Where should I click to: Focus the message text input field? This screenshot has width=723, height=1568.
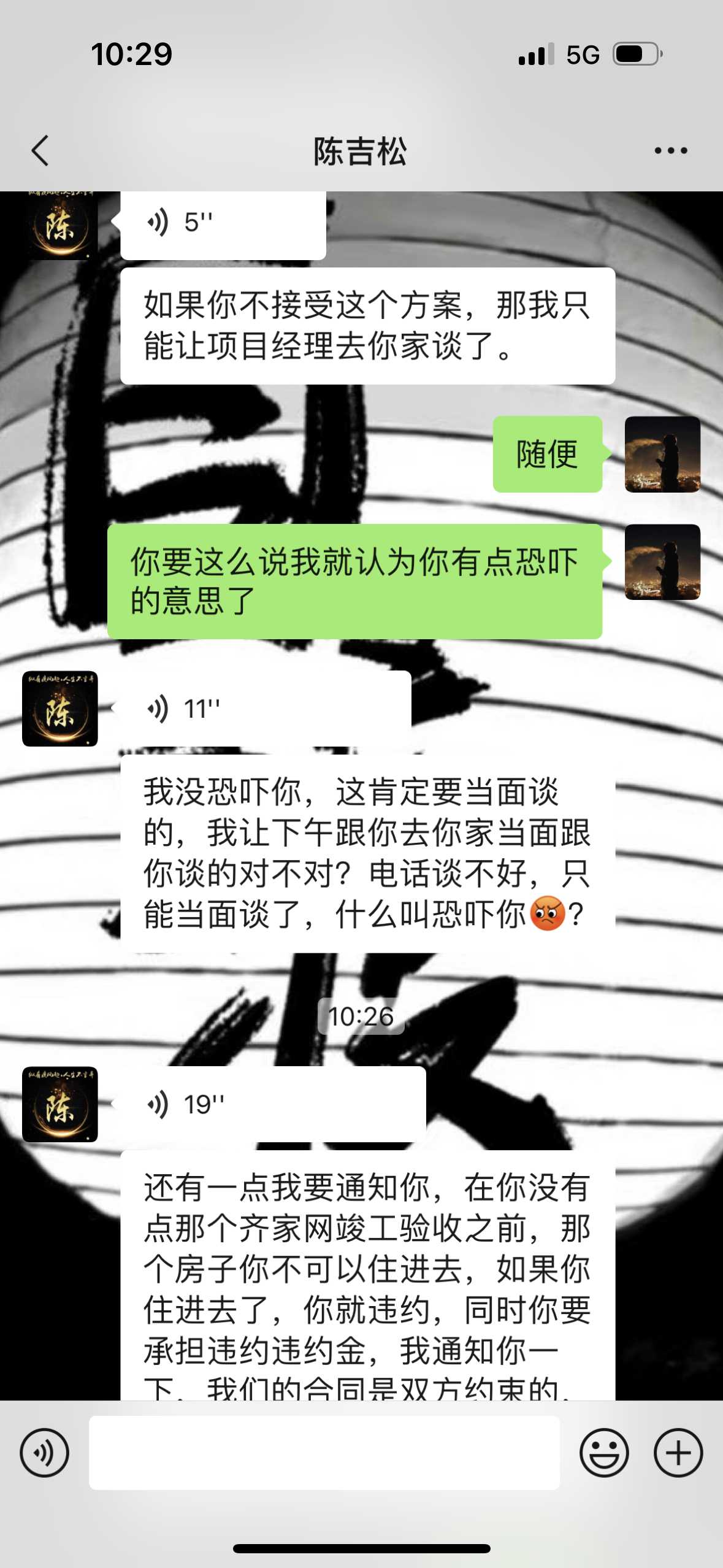click(324, 1453)
